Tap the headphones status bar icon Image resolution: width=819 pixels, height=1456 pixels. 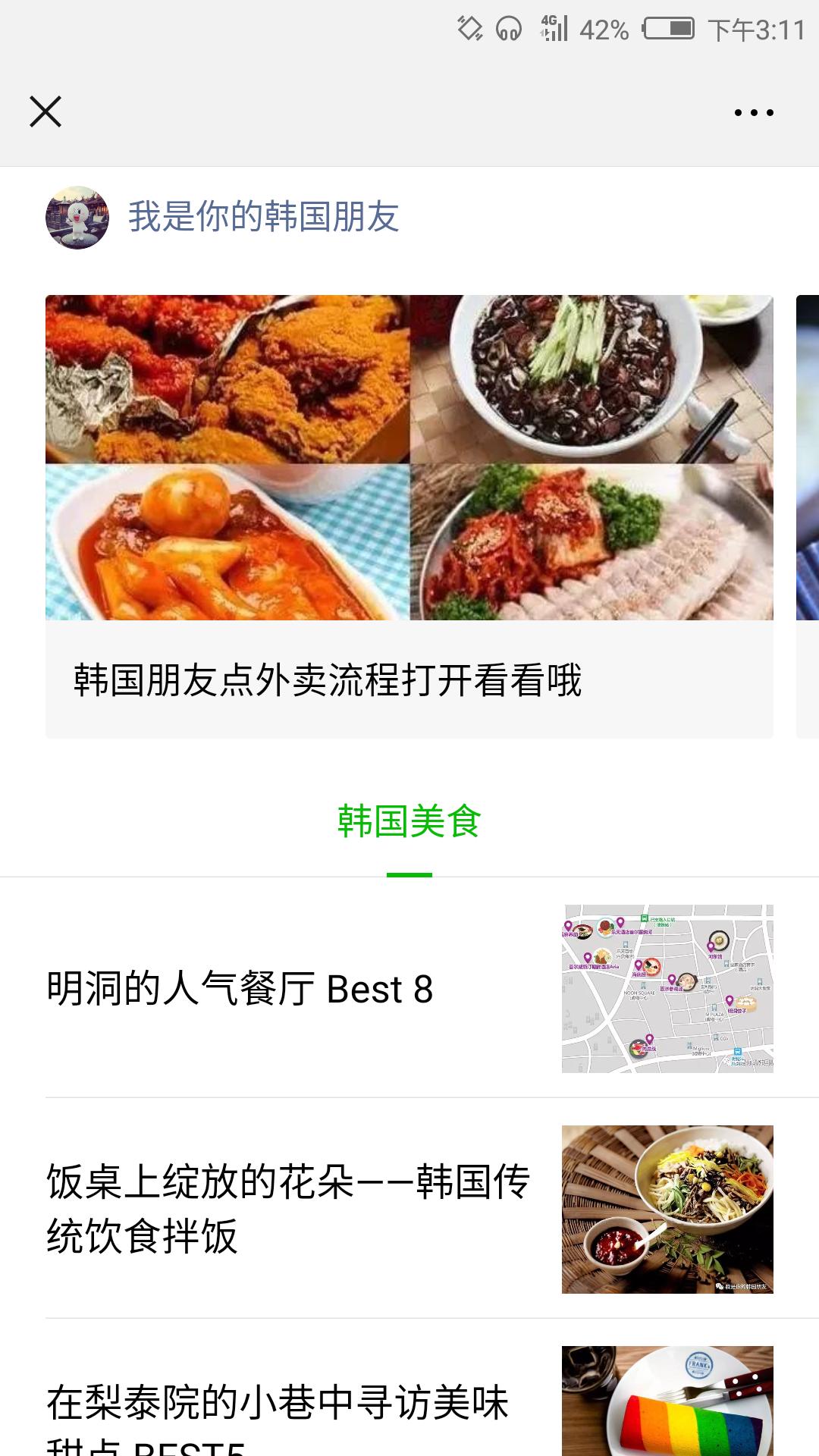[507, 30]
